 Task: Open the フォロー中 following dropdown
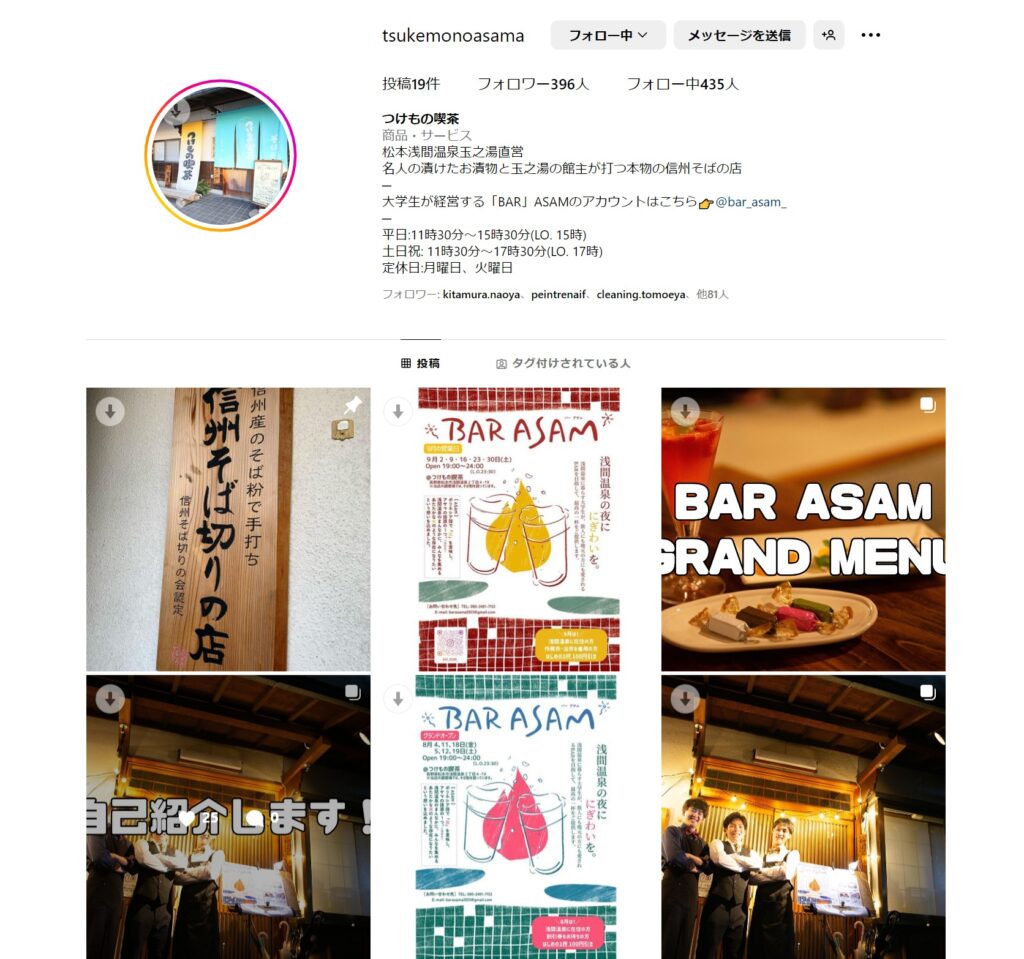[x=608, y=35]
